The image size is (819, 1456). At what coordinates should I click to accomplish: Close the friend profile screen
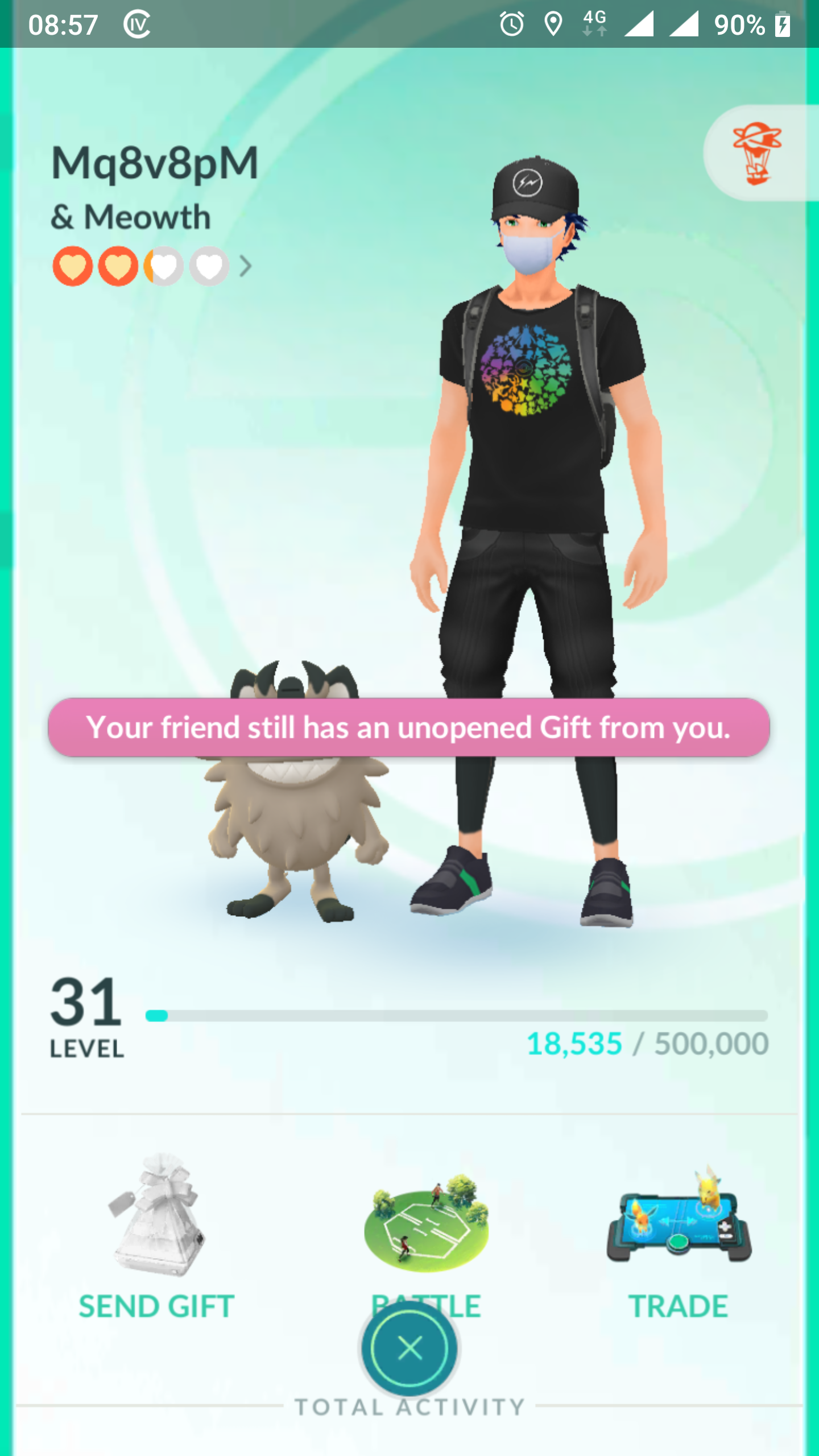pos(409,1348)
